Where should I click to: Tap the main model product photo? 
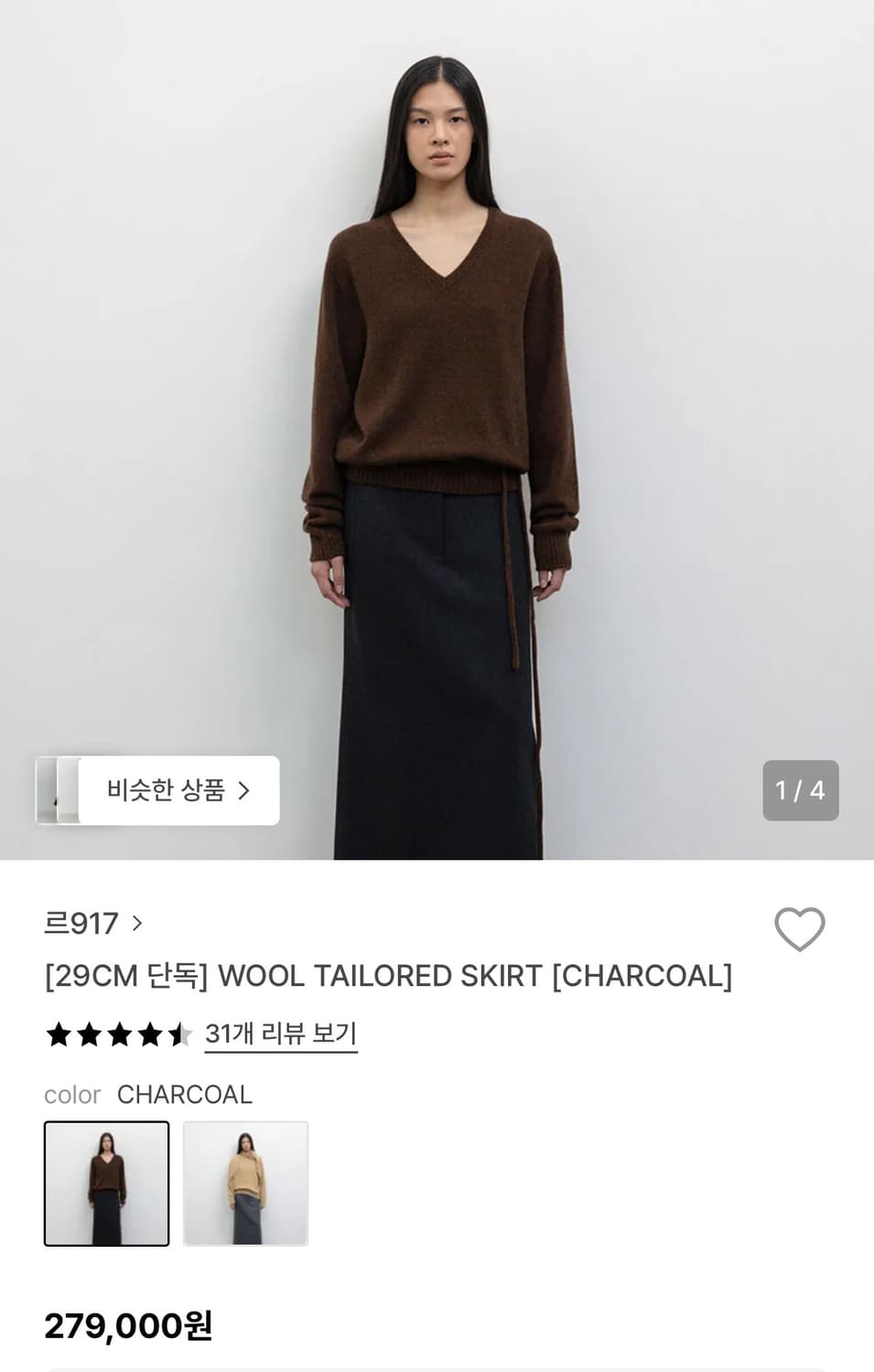click(437, 412)
